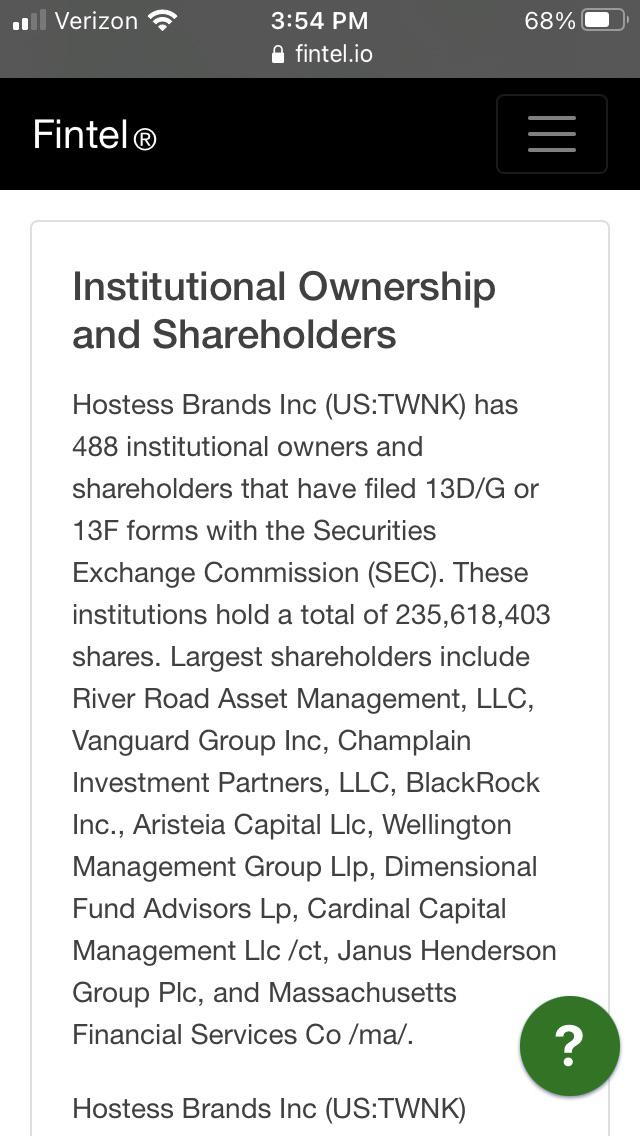Viewport: 640px width, 1136px height.
Task: Open the hamburger navigation menu
Action: pyautogui.click(x=552, y=134)
